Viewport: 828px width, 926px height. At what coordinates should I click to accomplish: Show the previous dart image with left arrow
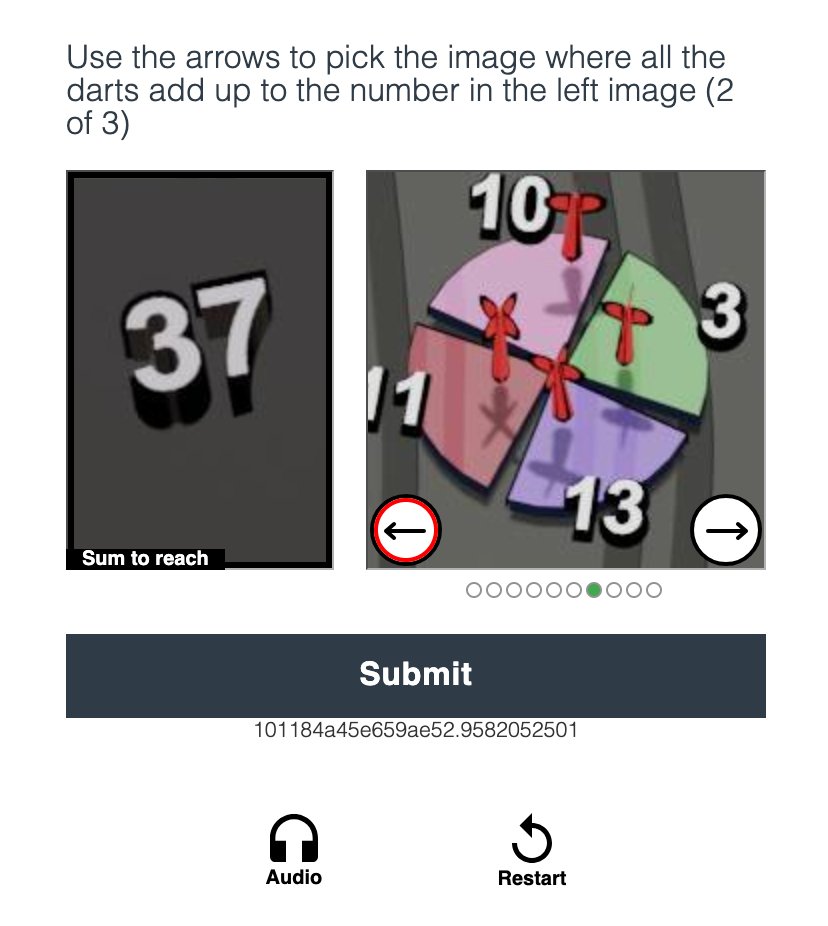point(406,530)
